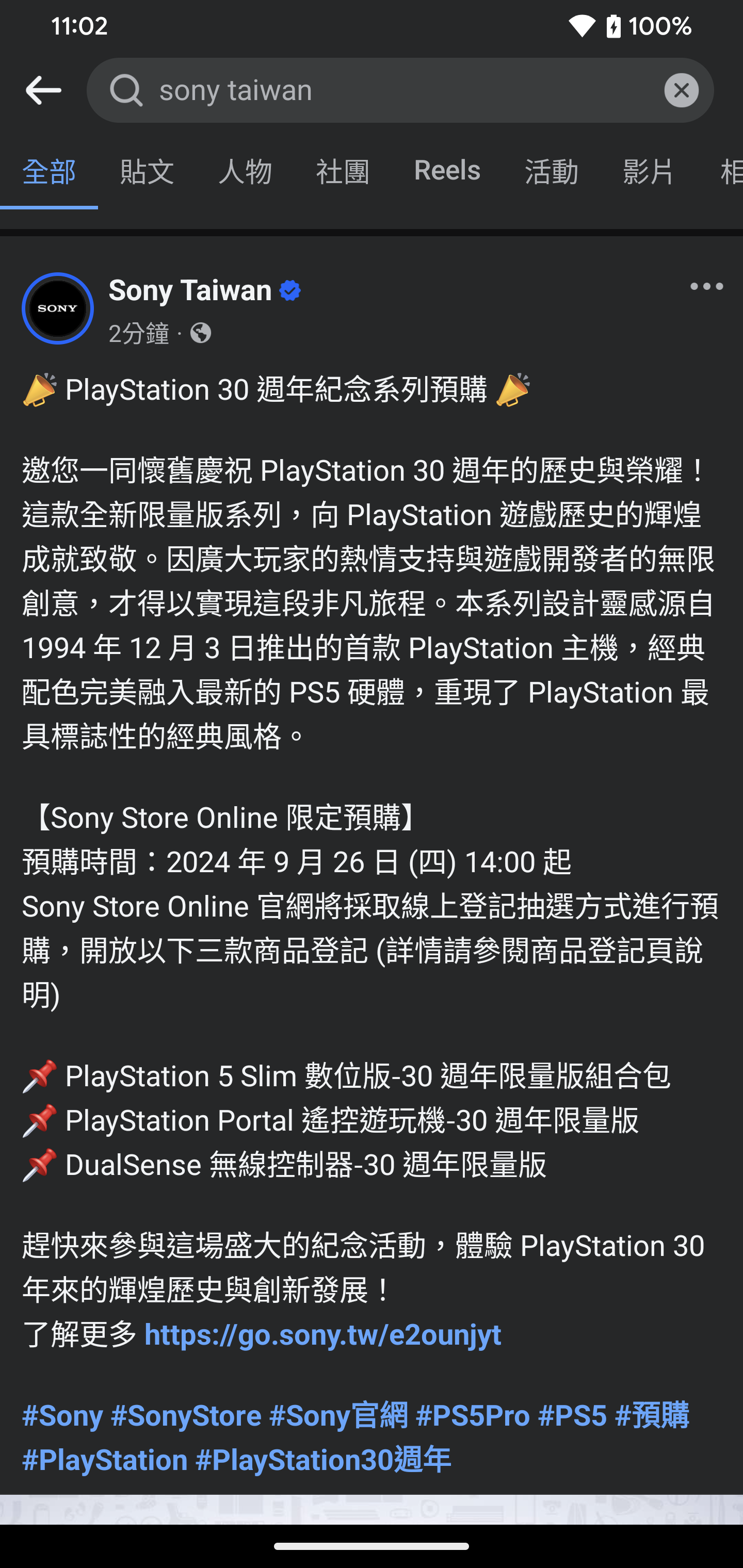Open the #PlayStation30週年 hashtag
The width and height of the screenshot is (743, 1568).
coord(323,1460)
